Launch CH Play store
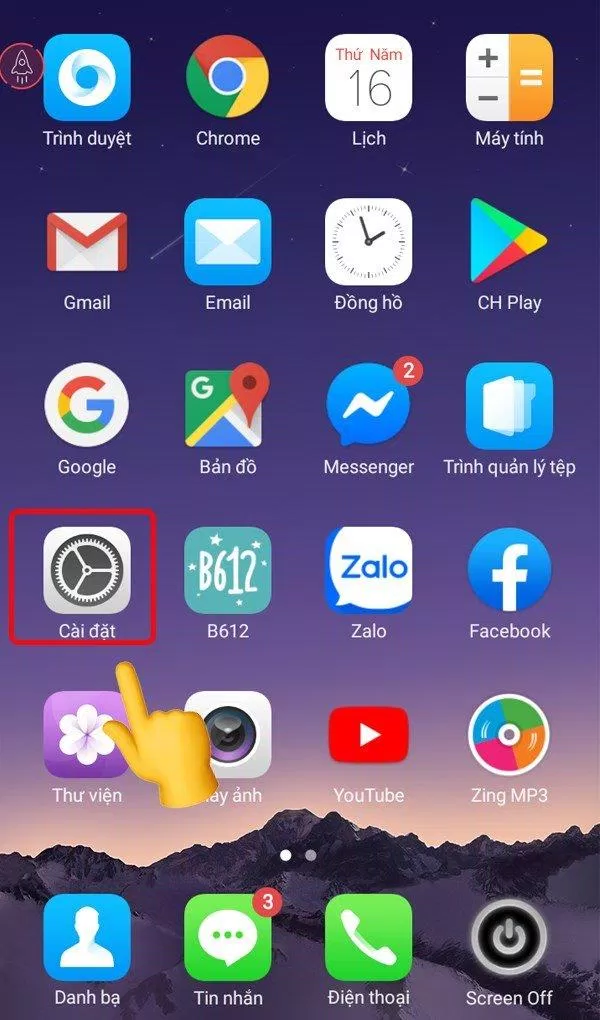This screenshot has width=600, height=1020. point(509,242)
